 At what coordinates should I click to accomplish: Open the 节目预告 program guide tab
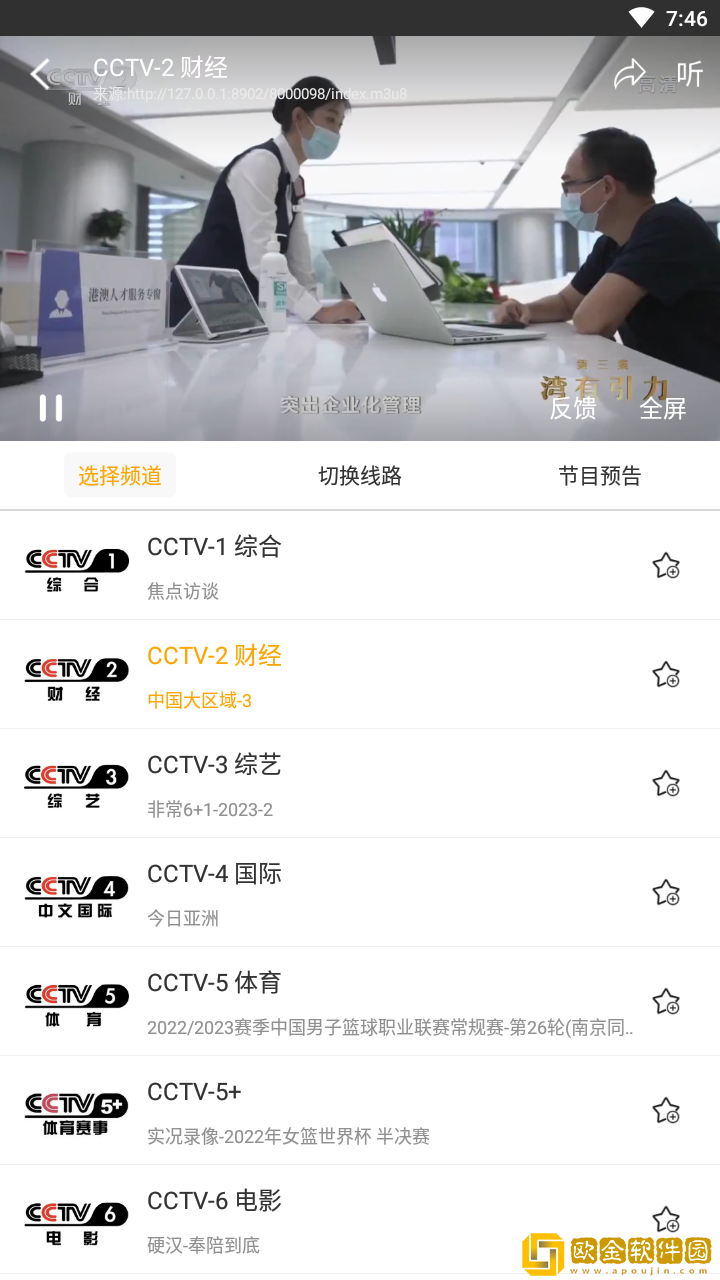600,476
